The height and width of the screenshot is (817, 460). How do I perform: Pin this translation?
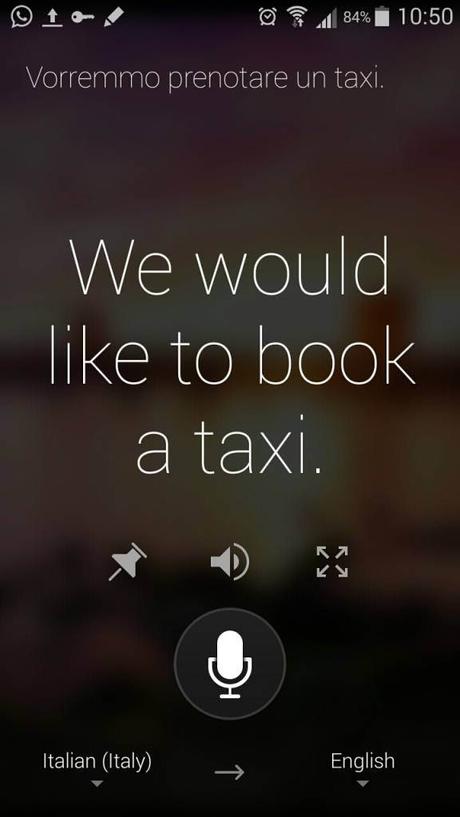pos(128,561)
